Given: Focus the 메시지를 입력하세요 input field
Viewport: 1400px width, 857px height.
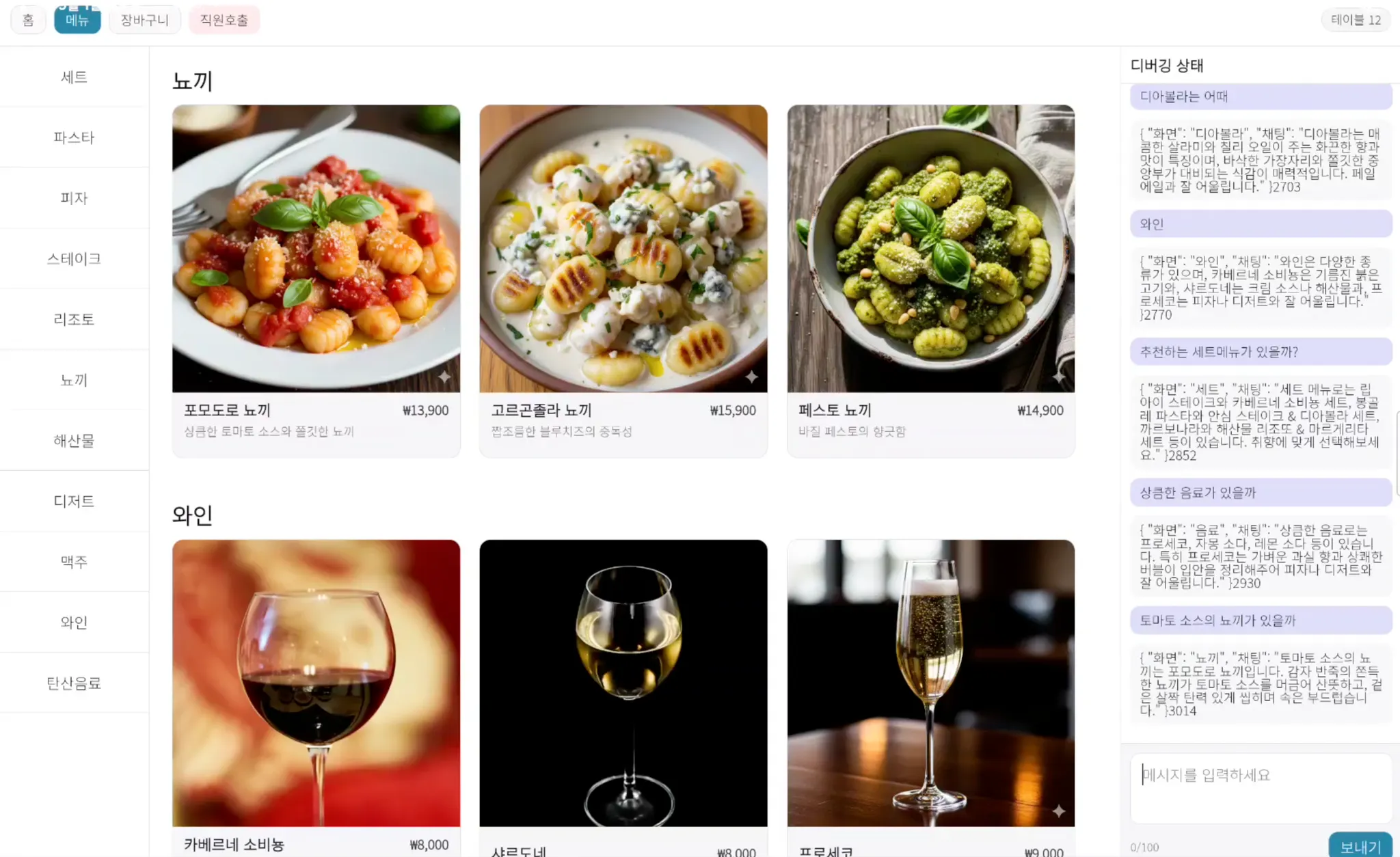Looking at the screenshot, I should (1260, 786).
